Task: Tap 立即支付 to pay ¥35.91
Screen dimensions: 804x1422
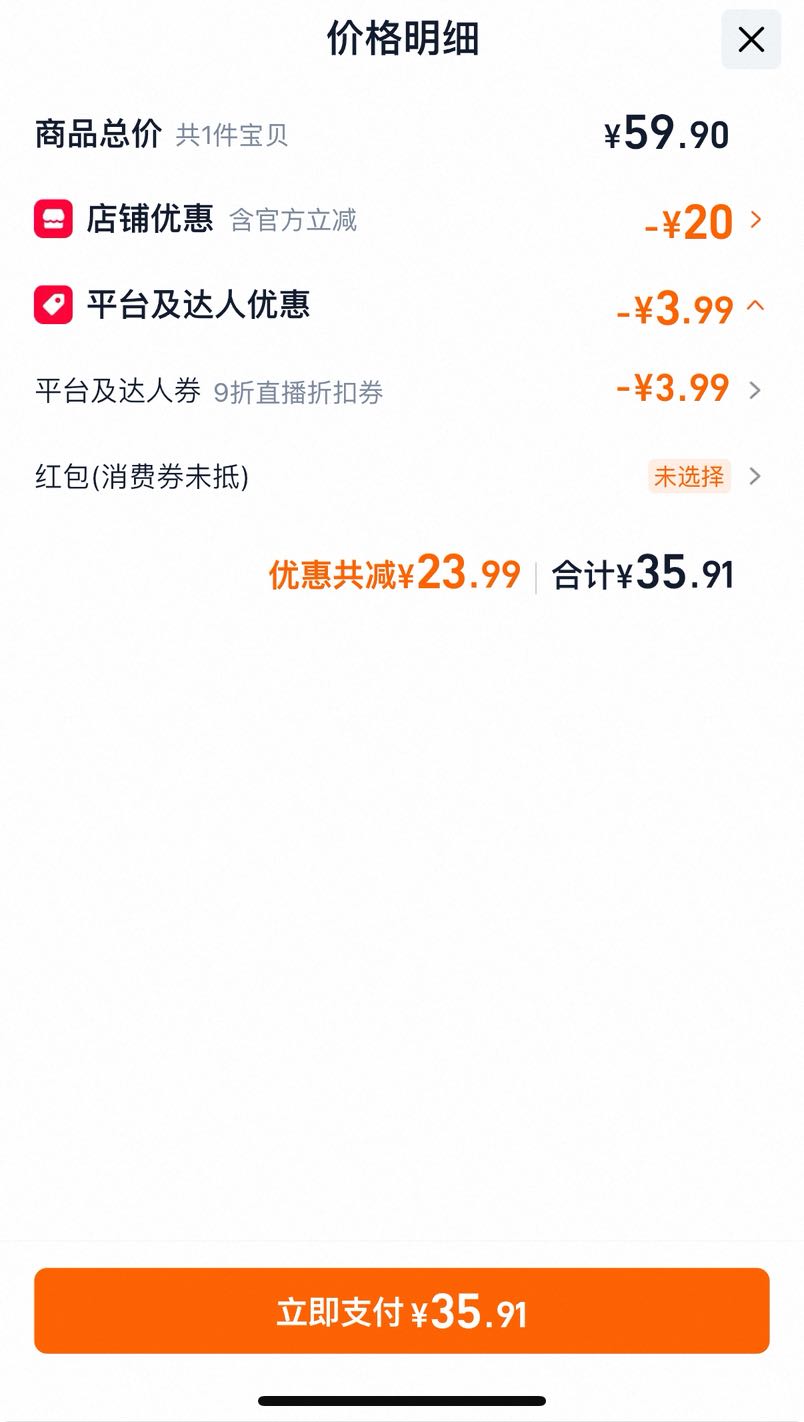Action: click(402, 1311)
